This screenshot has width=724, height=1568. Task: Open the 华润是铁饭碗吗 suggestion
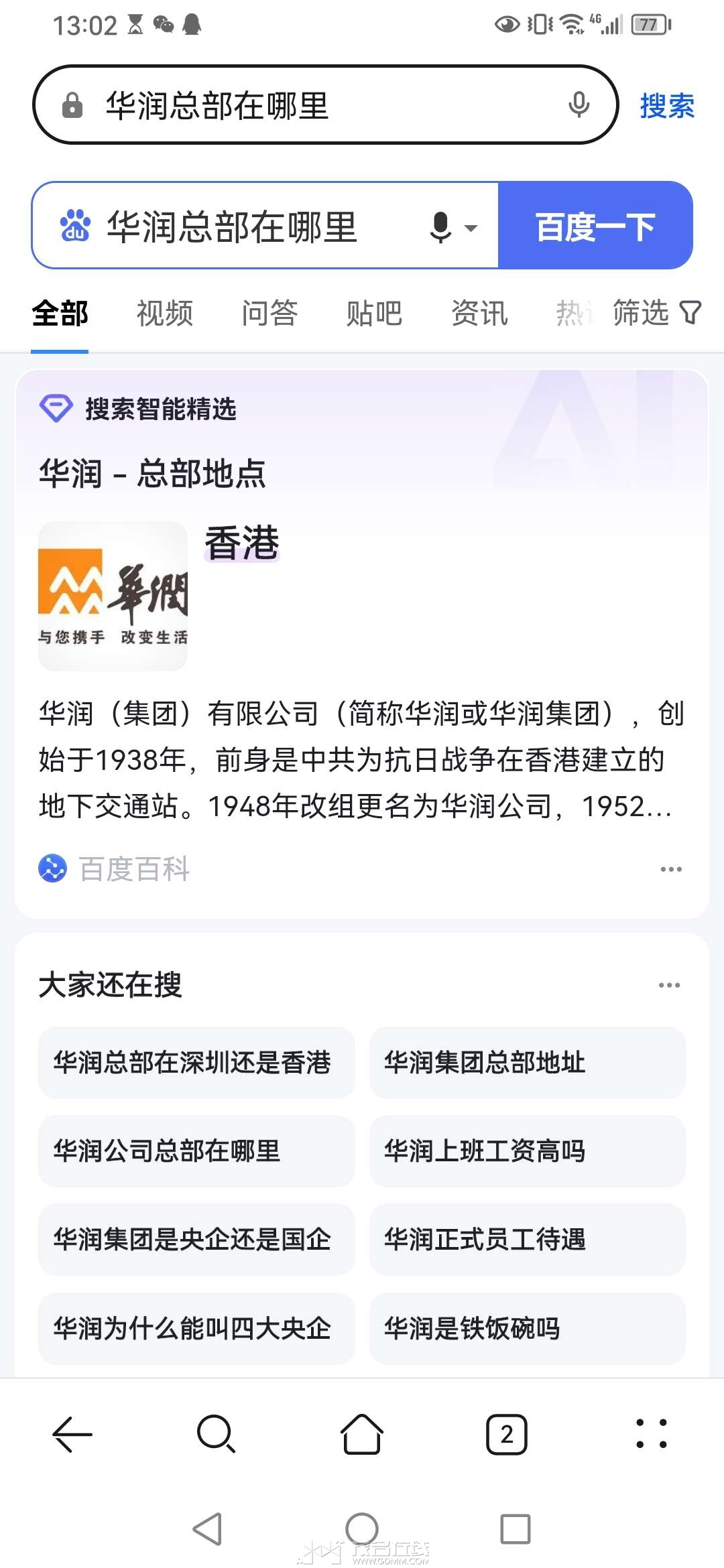tap(527, 1328)
